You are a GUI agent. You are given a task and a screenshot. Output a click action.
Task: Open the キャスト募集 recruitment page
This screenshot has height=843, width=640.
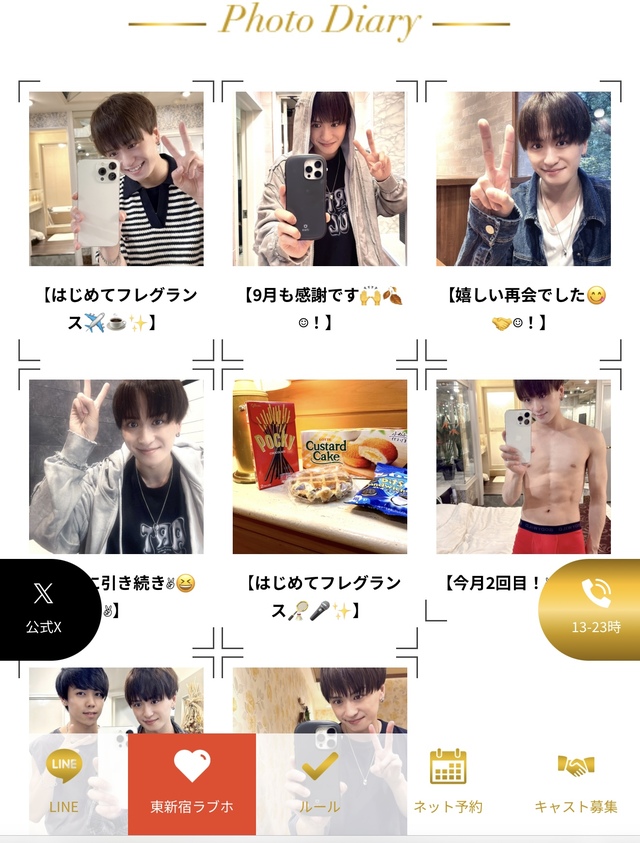click(575, 783)
